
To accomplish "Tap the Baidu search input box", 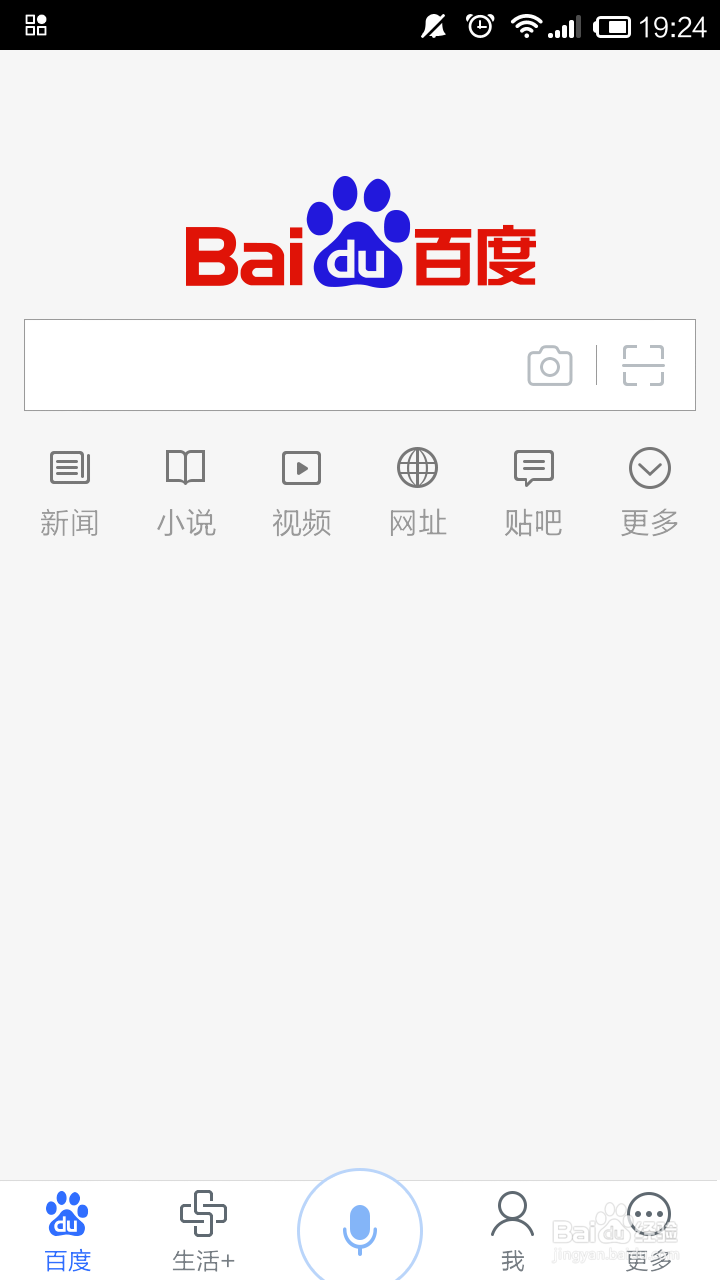I will (270, 365).
